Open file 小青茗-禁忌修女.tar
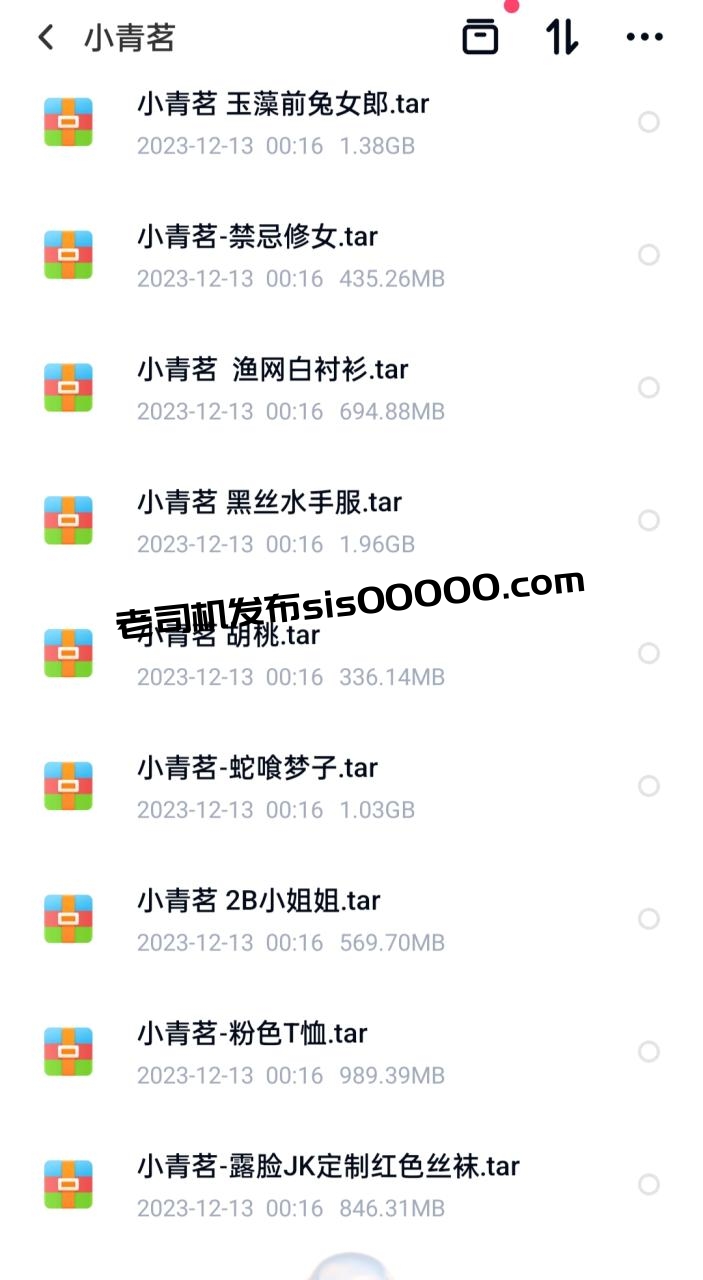Image resolution: width=703 pixels, height=1280 pixels. (258, 238)
